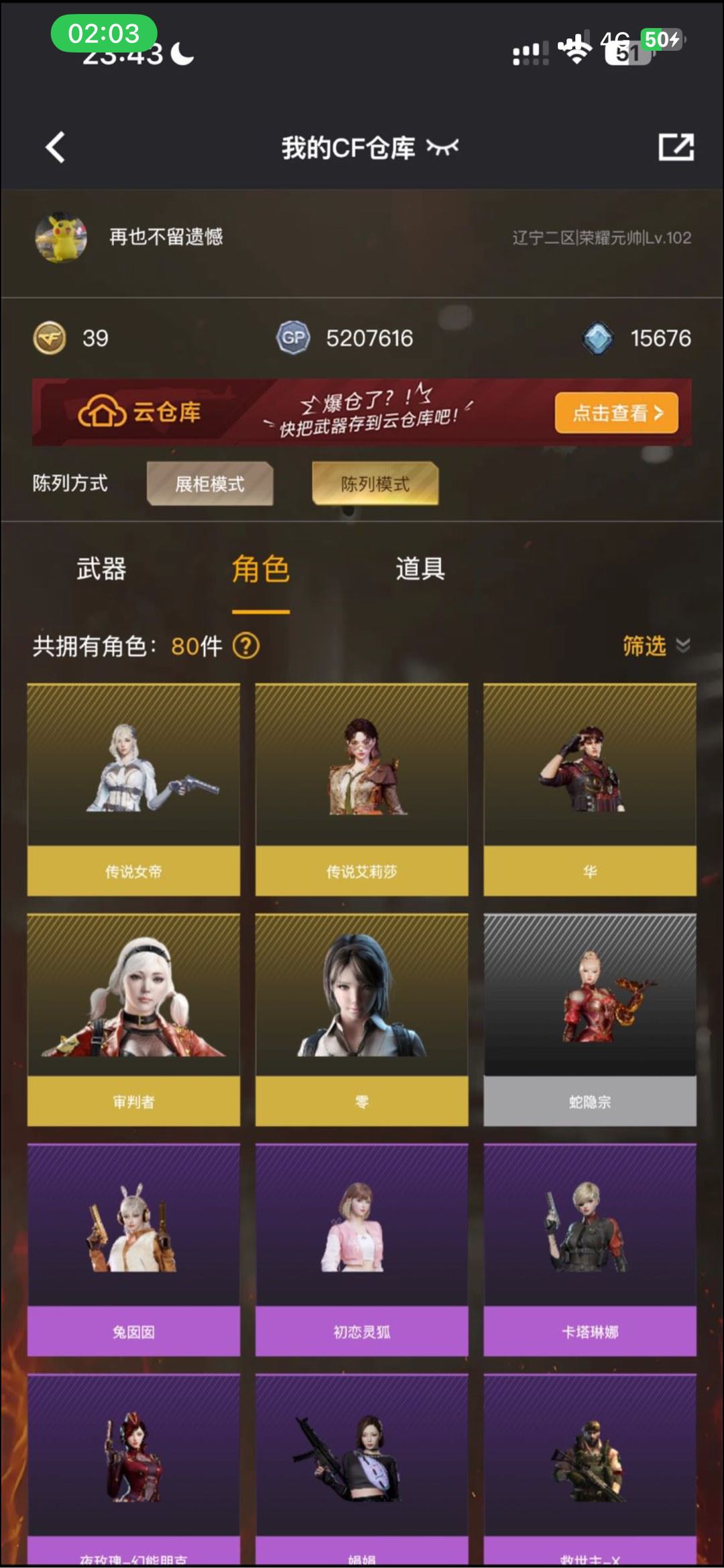Toggle the hide-info eye icon
This screenshot has width=724, height=1568.
(x=442, y=148)
